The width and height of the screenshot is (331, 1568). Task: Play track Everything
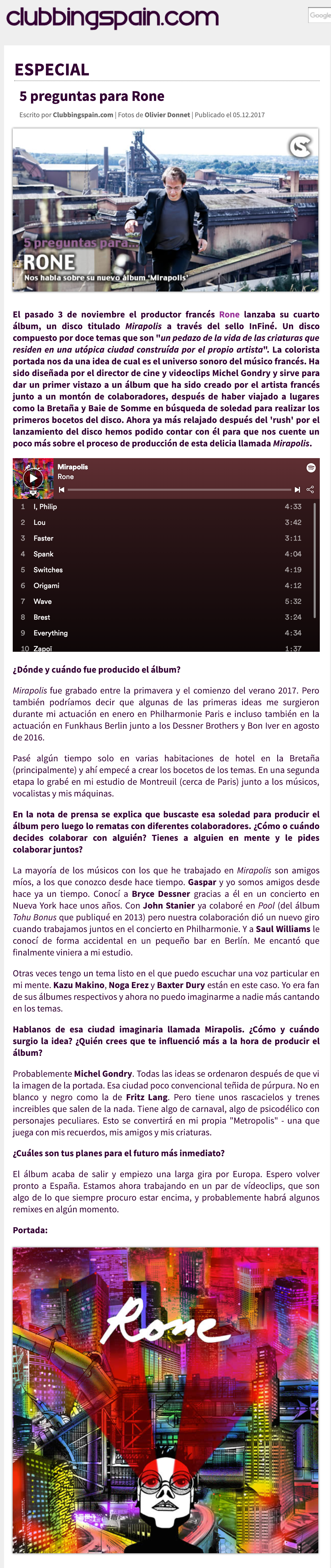point(50,633)
